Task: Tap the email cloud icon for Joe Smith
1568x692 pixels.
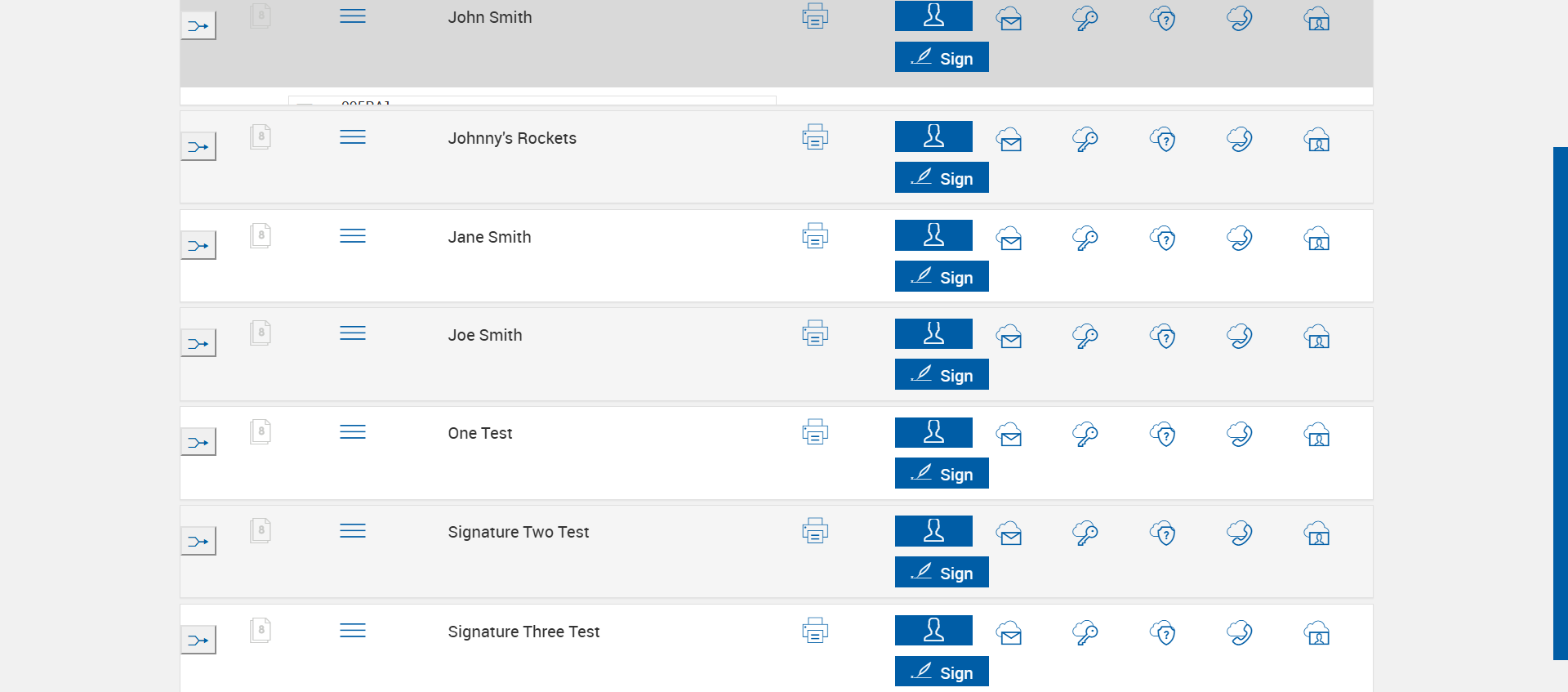Action: (x=1009, y=336)
